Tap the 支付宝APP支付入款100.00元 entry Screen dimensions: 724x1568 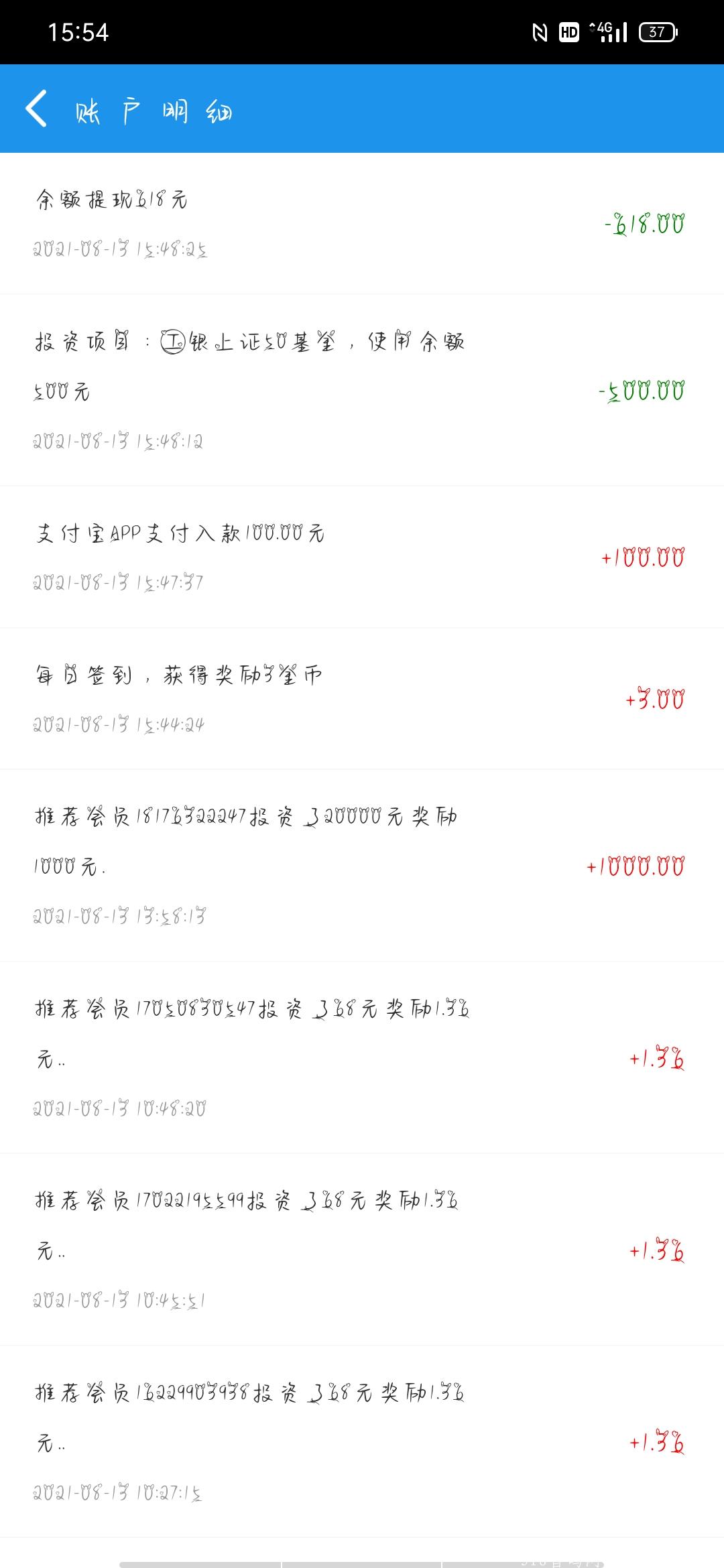(268, 556)
